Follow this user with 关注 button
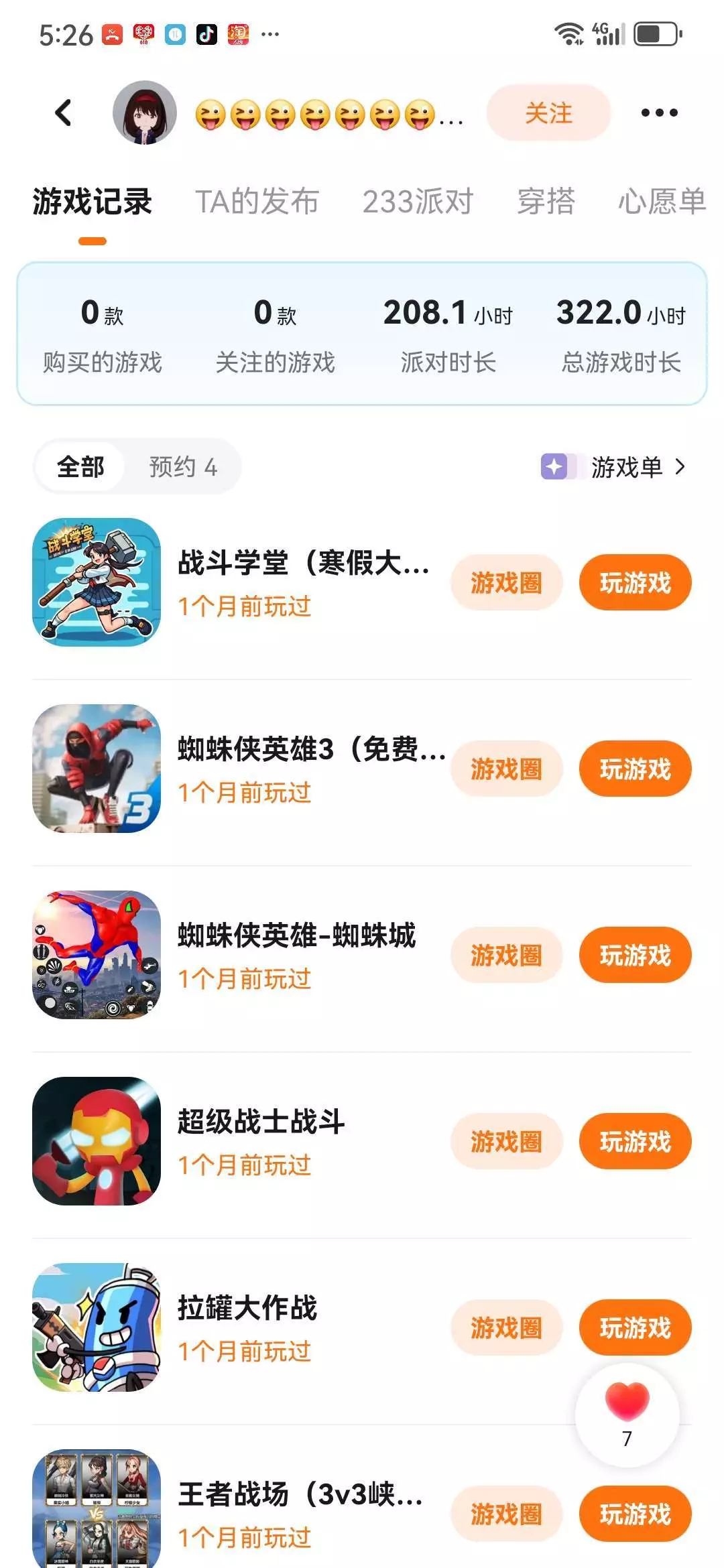The width and height of the screenshot is (724, 1568). (548, 113)
